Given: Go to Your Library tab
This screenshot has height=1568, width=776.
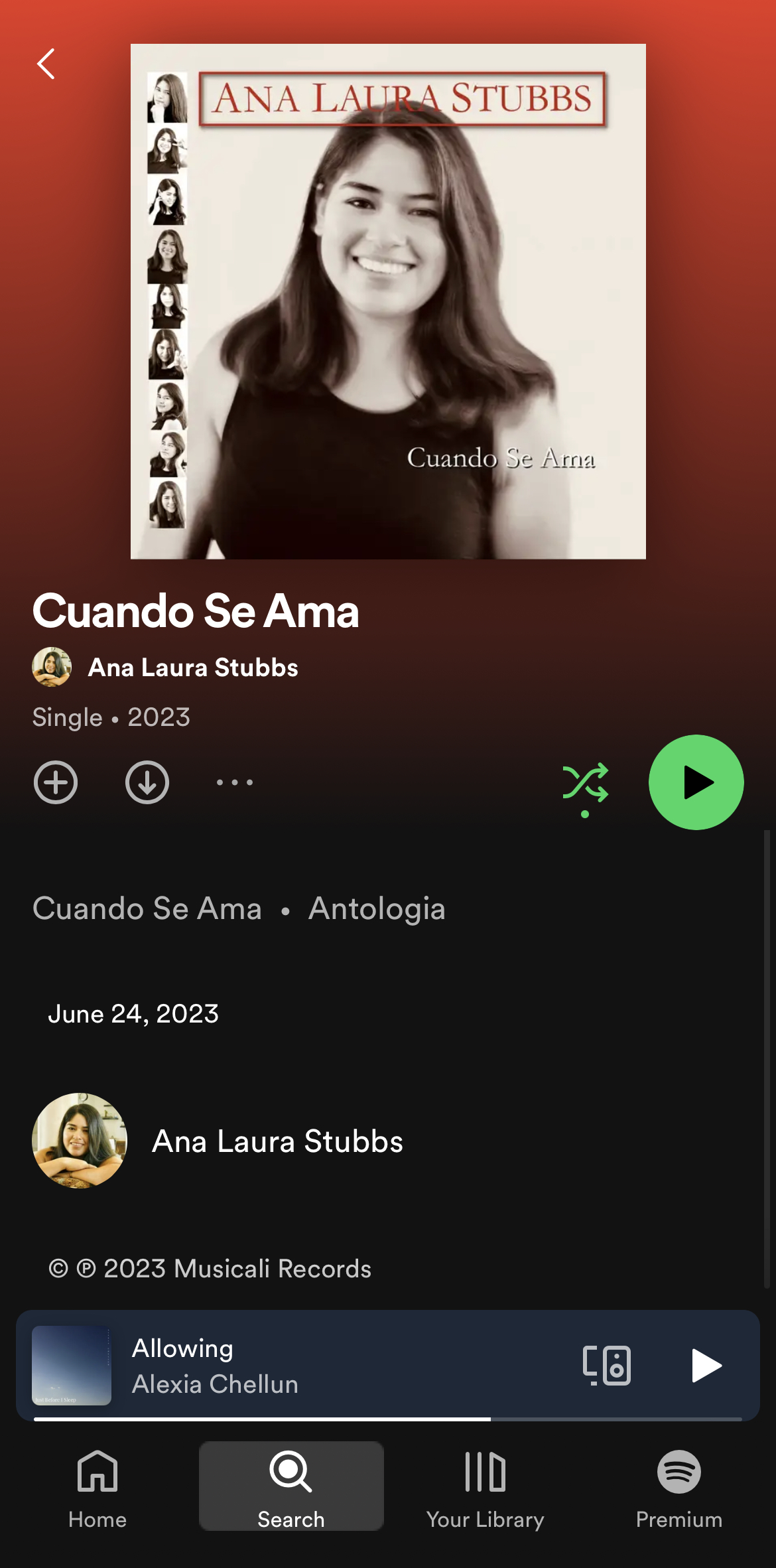Looking at the screenshot, I should (485, 1486).
